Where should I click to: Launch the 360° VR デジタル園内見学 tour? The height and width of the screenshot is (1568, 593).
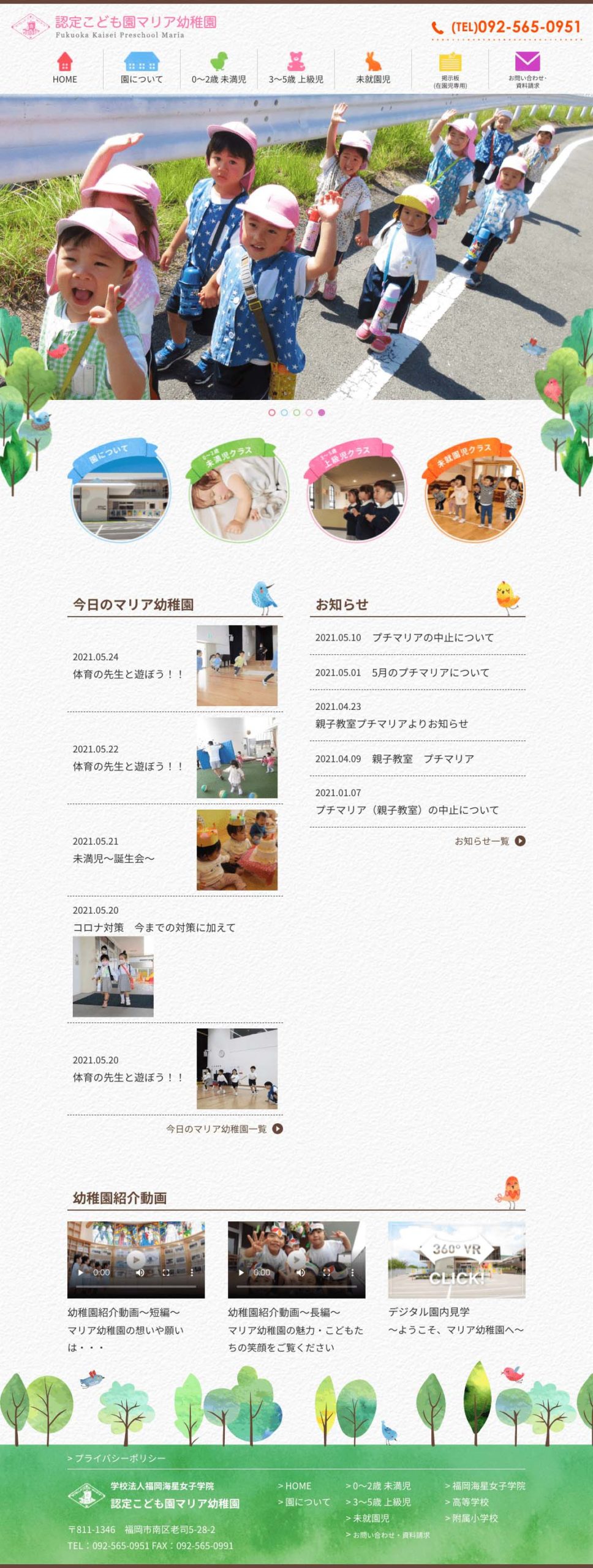click(456, 1260)
